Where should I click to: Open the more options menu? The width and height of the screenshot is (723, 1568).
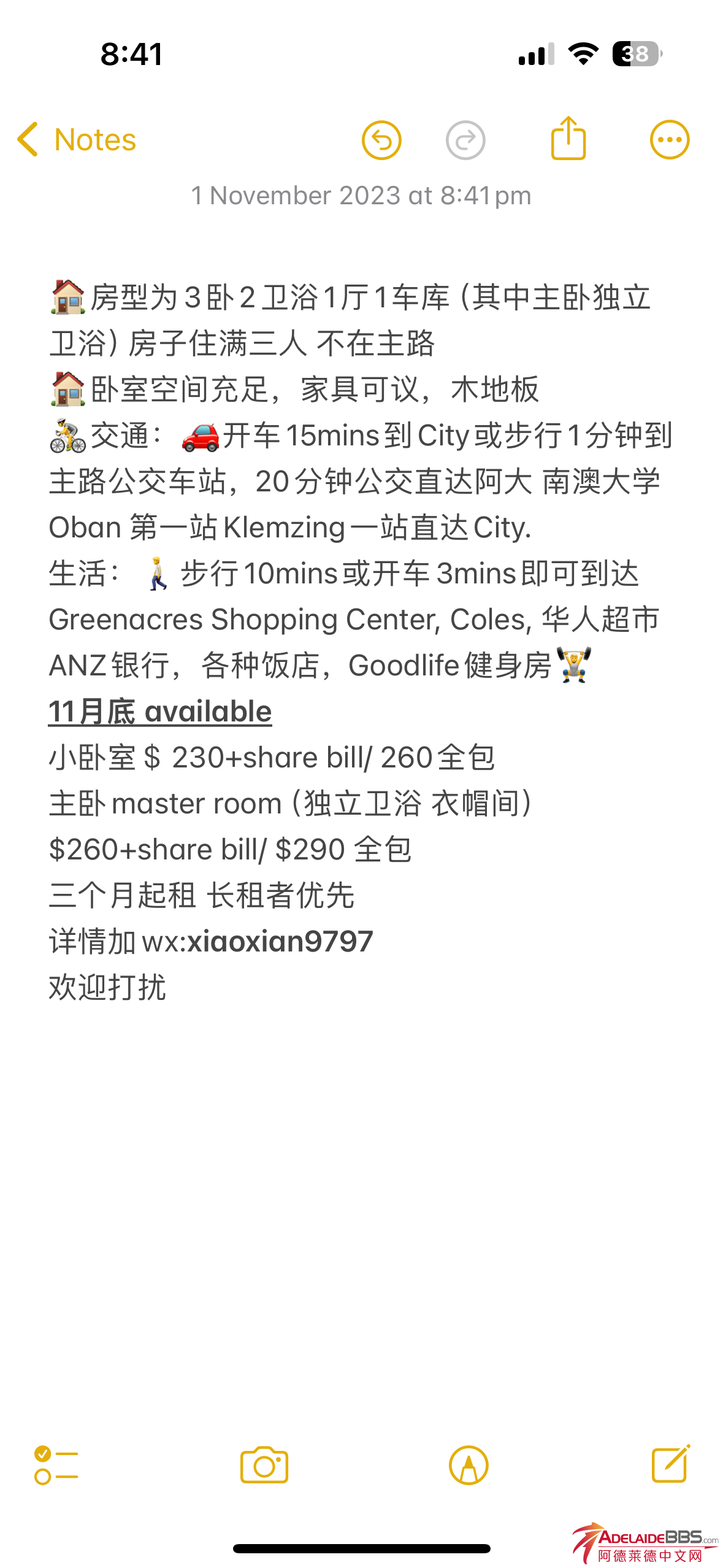point(670,140)
